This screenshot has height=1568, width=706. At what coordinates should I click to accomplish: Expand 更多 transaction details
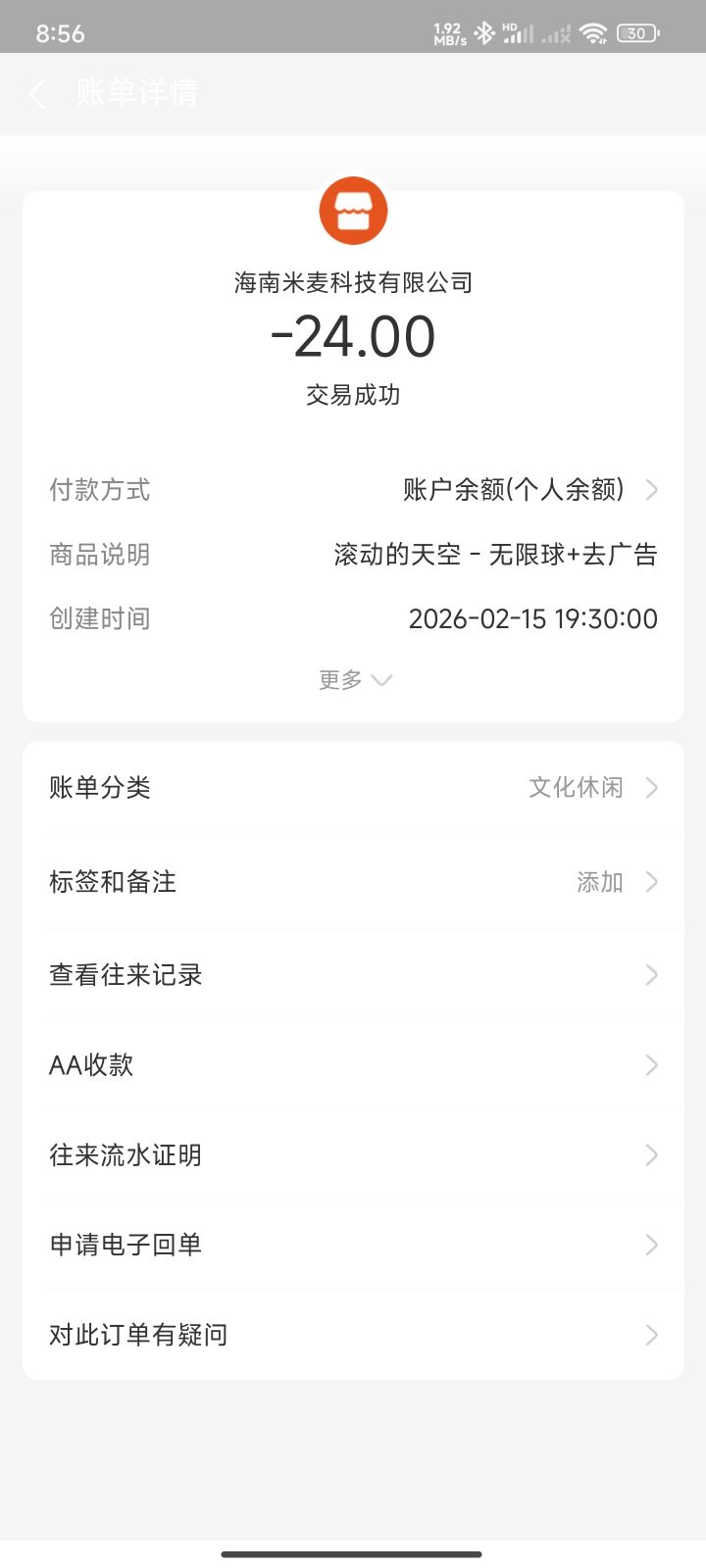(354, 680)
